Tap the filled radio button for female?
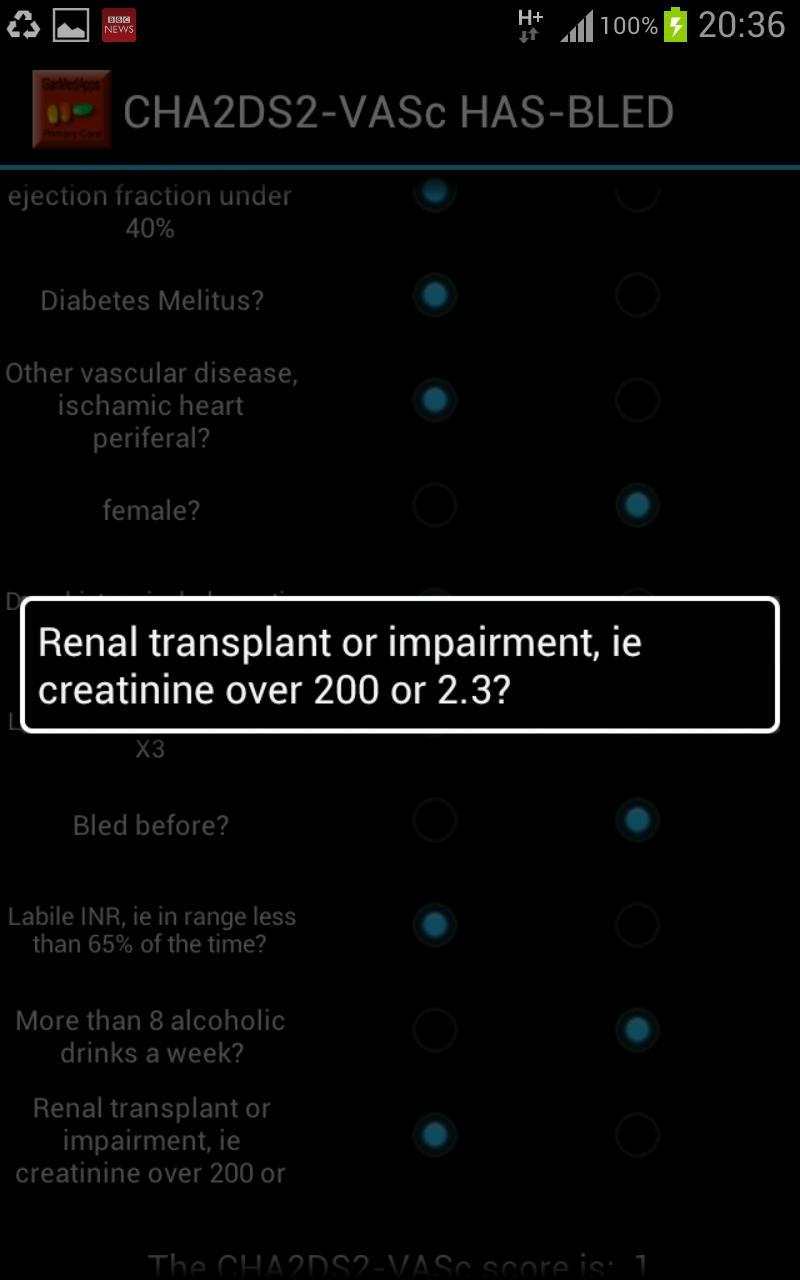 637,506
